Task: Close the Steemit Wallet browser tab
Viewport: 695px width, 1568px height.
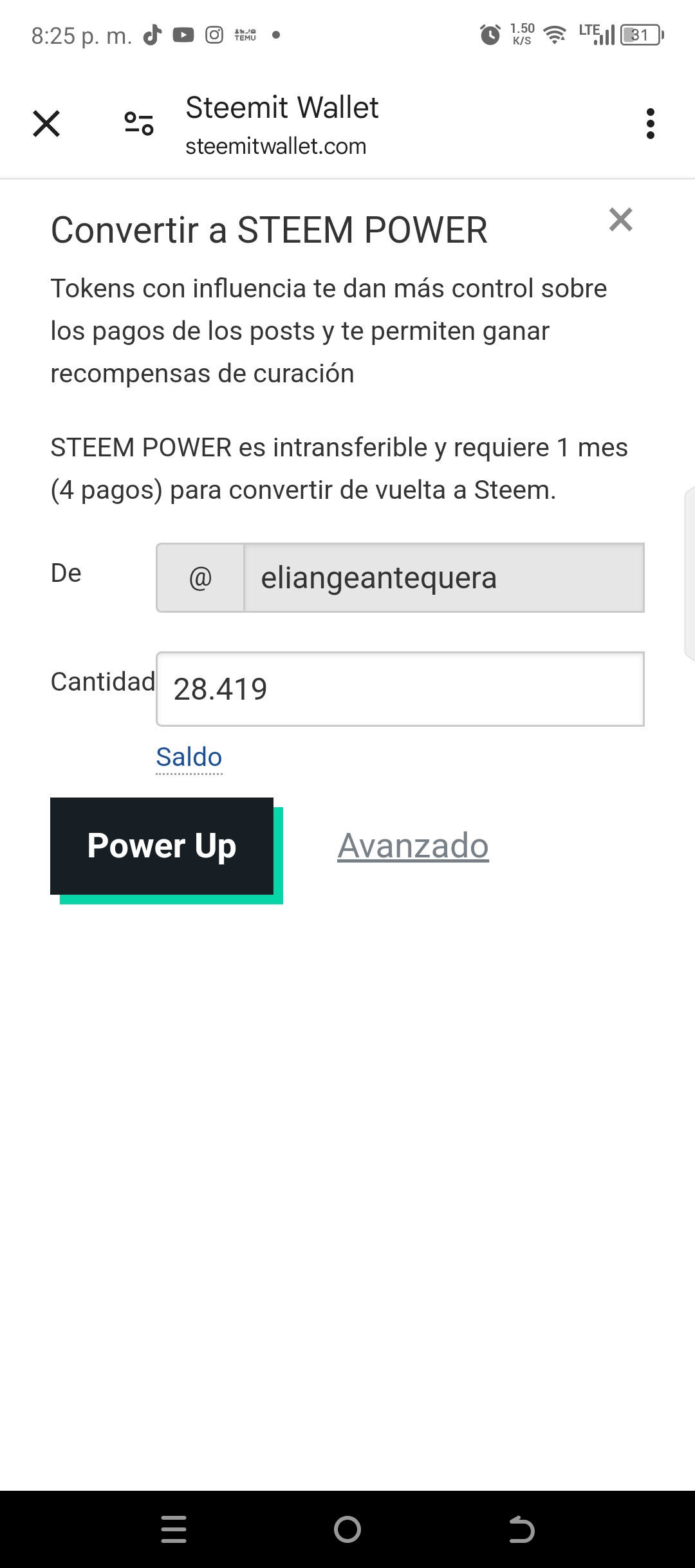Action: pyautogui.click(x=46, y=124)
